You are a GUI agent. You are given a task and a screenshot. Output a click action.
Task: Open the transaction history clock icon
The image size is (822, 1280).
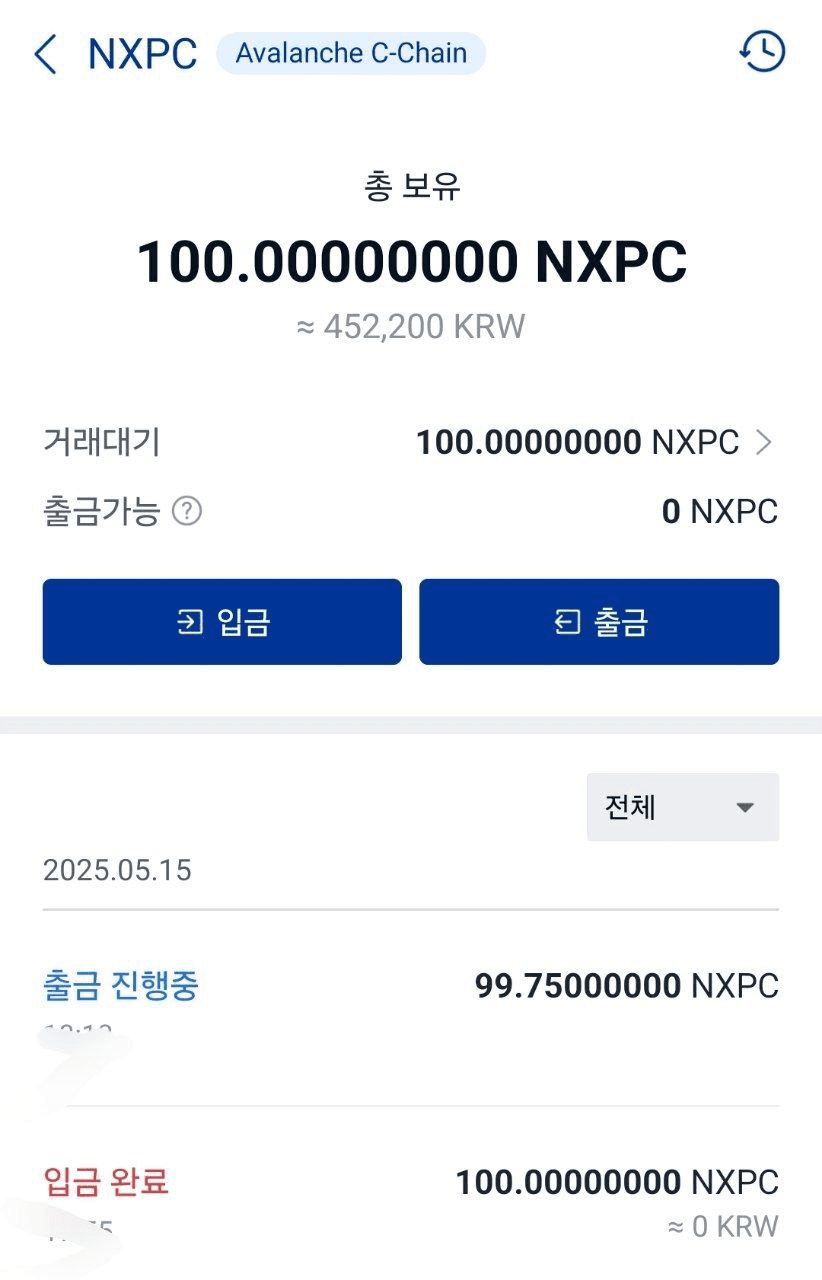click(762, 52)
